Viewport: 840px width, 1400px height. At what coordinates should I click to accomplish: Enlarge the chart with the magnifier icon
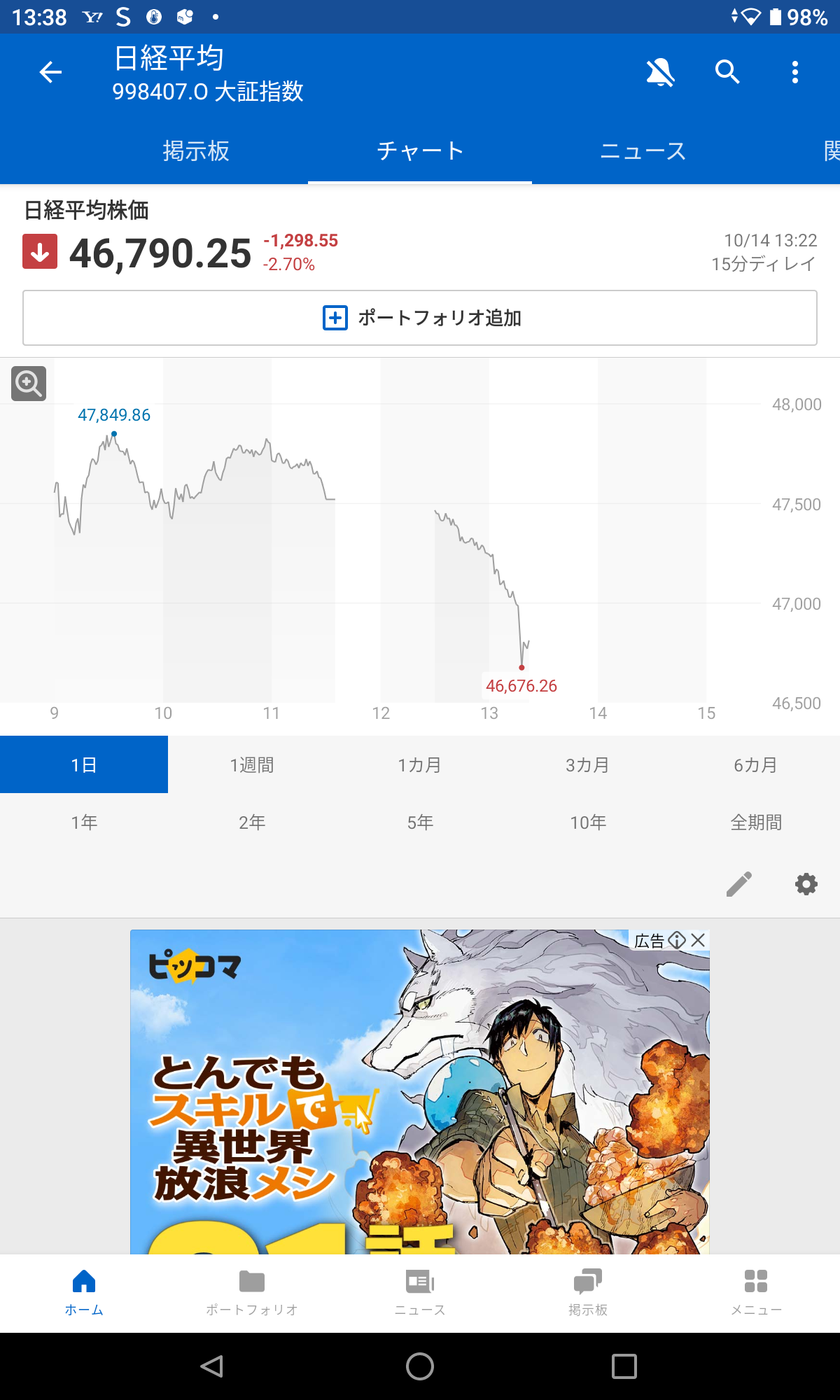tap(29, 383)
